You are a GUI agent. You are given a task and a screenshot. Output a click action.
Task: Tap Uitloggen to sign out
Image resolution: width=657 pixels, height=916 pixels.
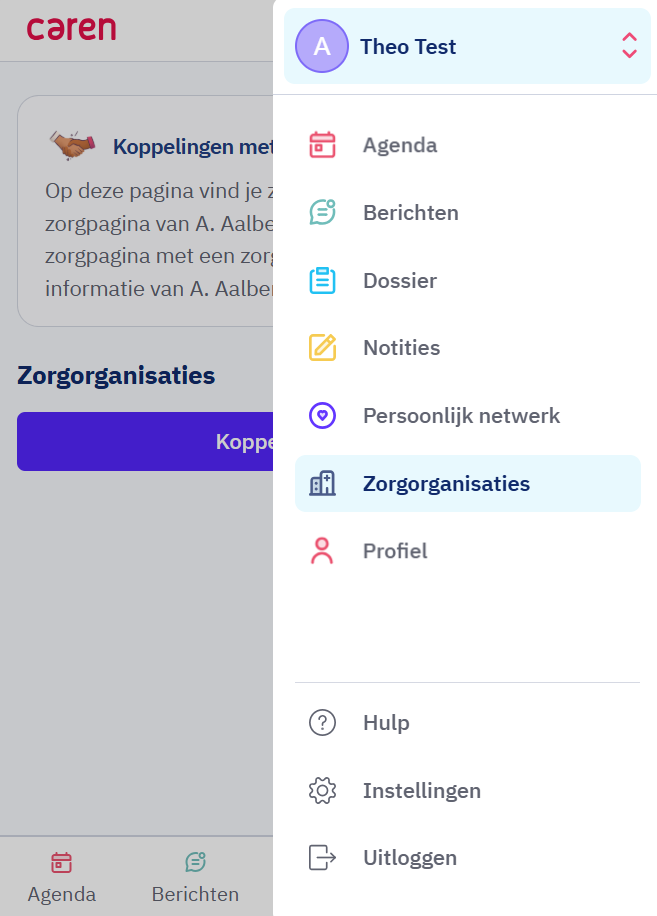coord(409,858)
